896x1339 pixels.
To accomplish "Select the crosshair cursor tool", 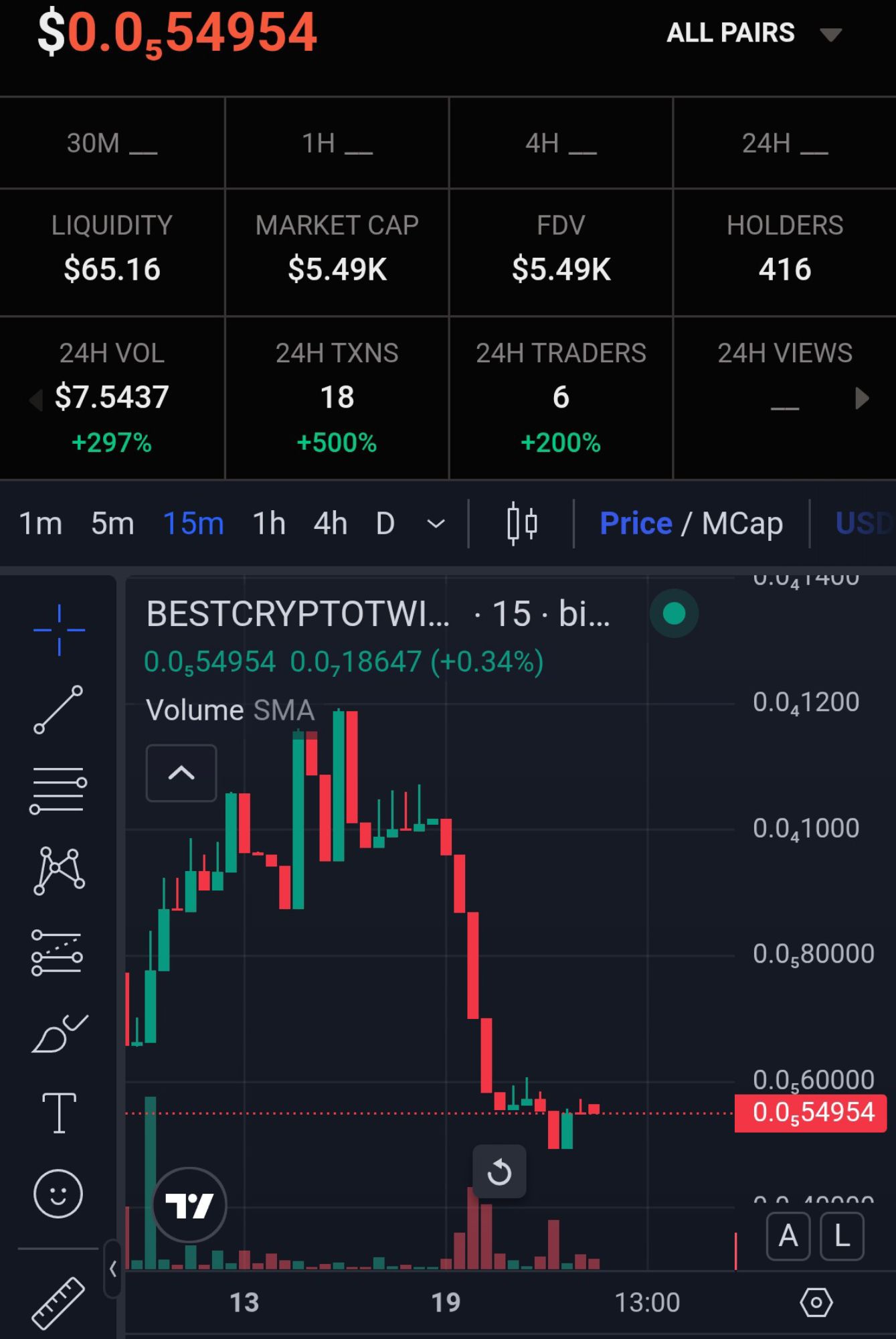I will tap(59, 629).
